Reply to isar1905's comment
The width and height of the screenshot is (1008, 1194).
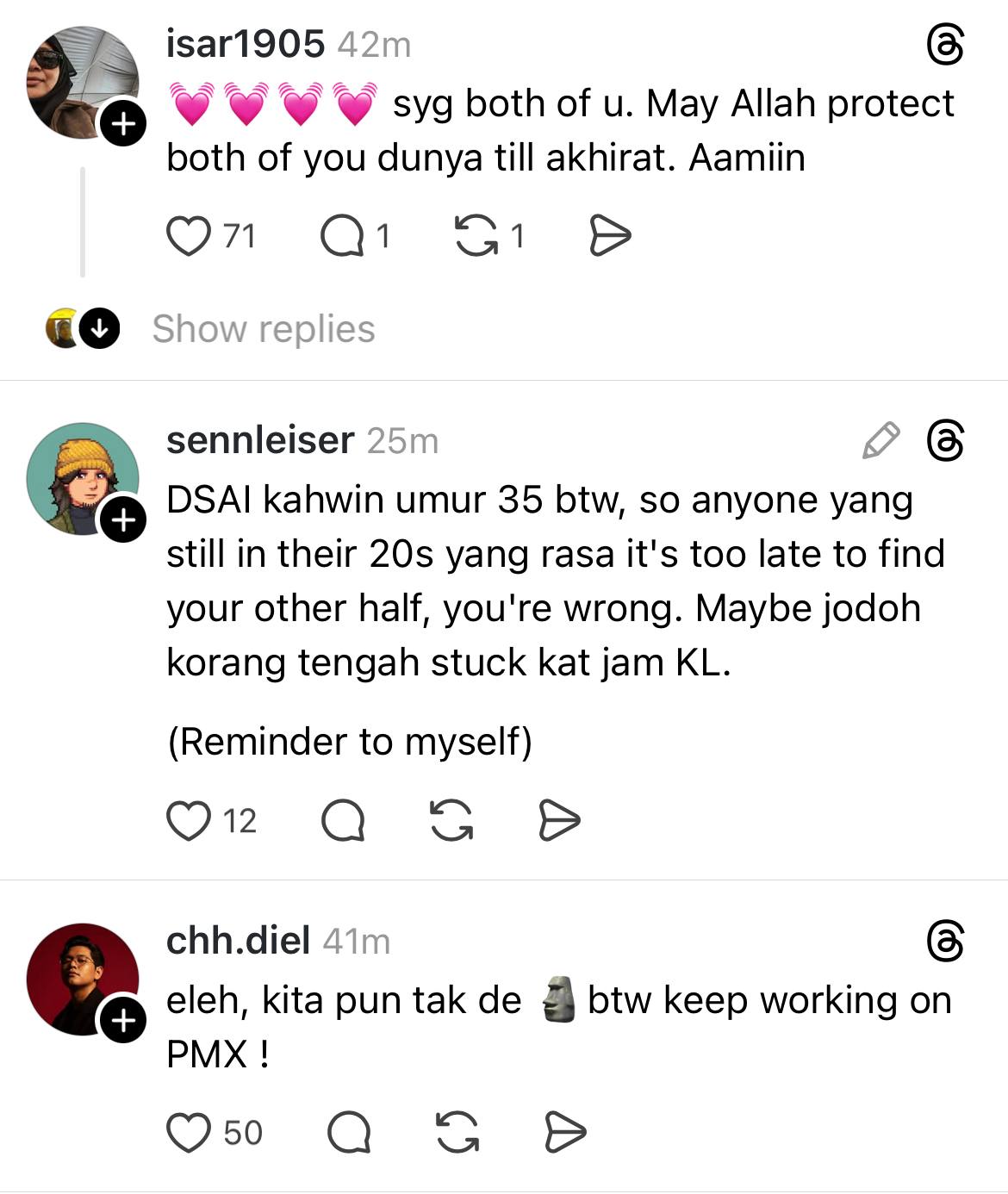[x=342, y=236]
